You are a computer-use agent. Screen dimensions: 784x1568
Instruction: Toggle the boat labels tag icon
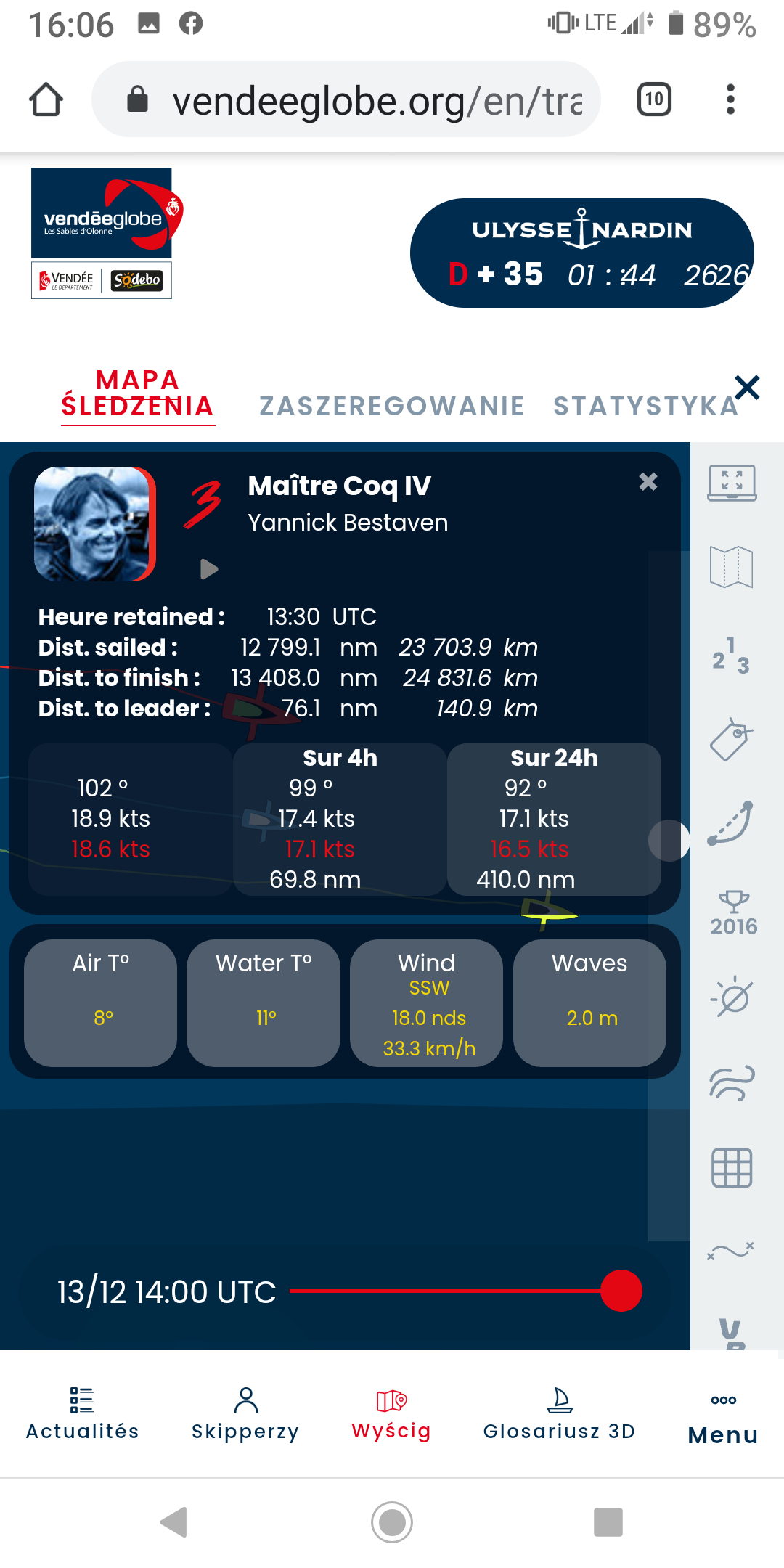(x=732, y=739)
